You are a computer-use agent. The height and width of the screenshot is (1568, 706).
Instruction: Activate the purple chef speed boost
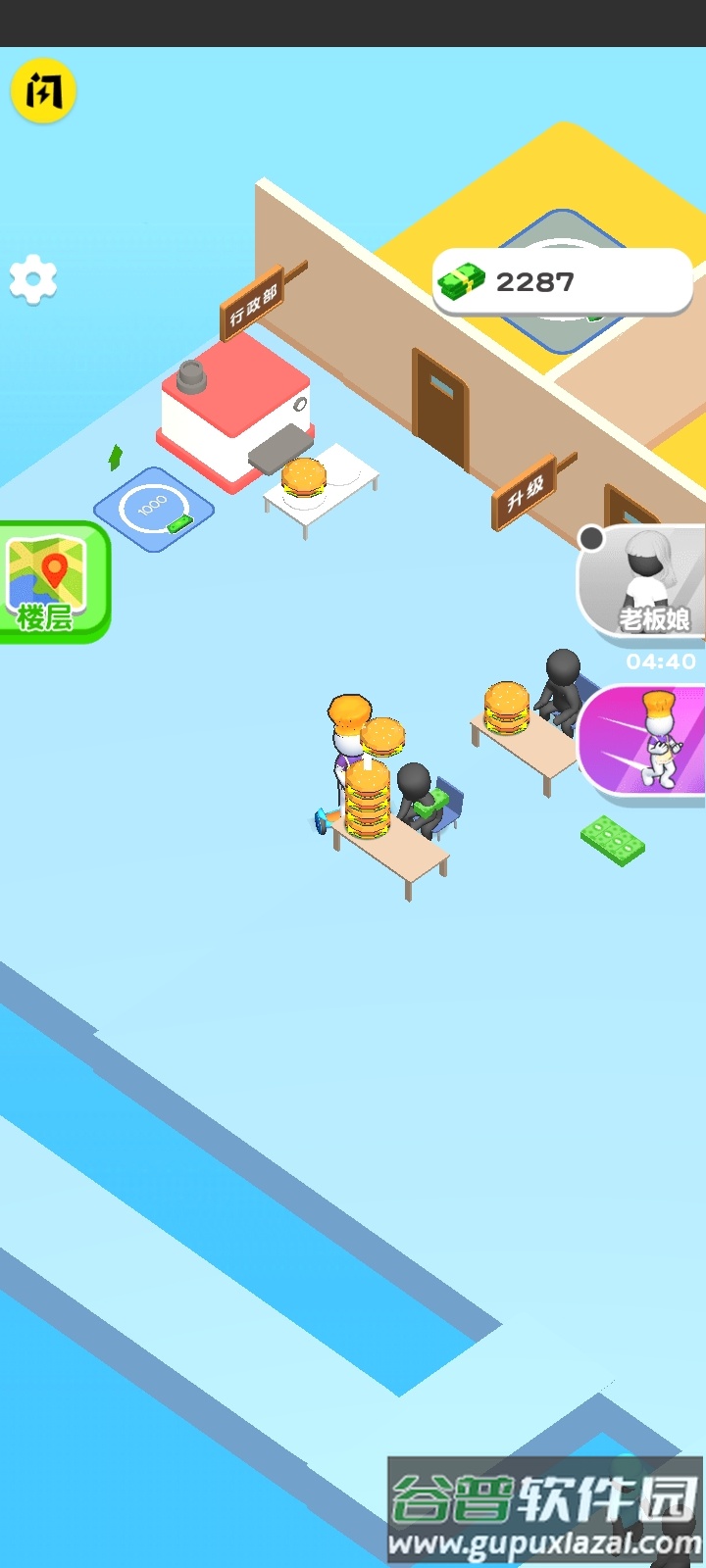tap(644, 740)
